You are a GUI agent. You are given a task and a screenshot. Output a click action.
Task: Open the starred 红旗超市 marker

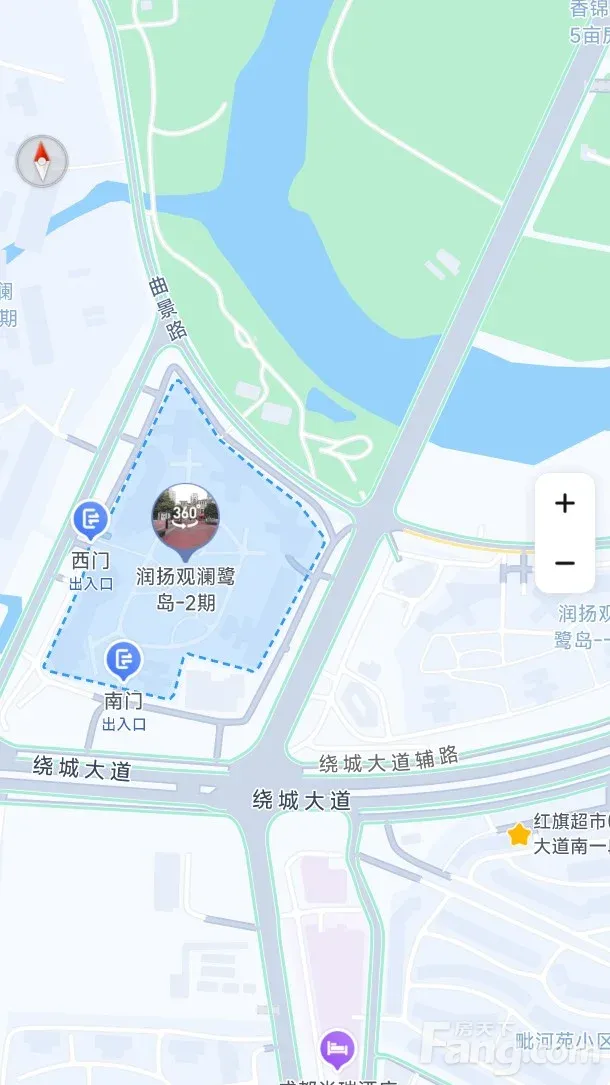(x=518, y=833)
